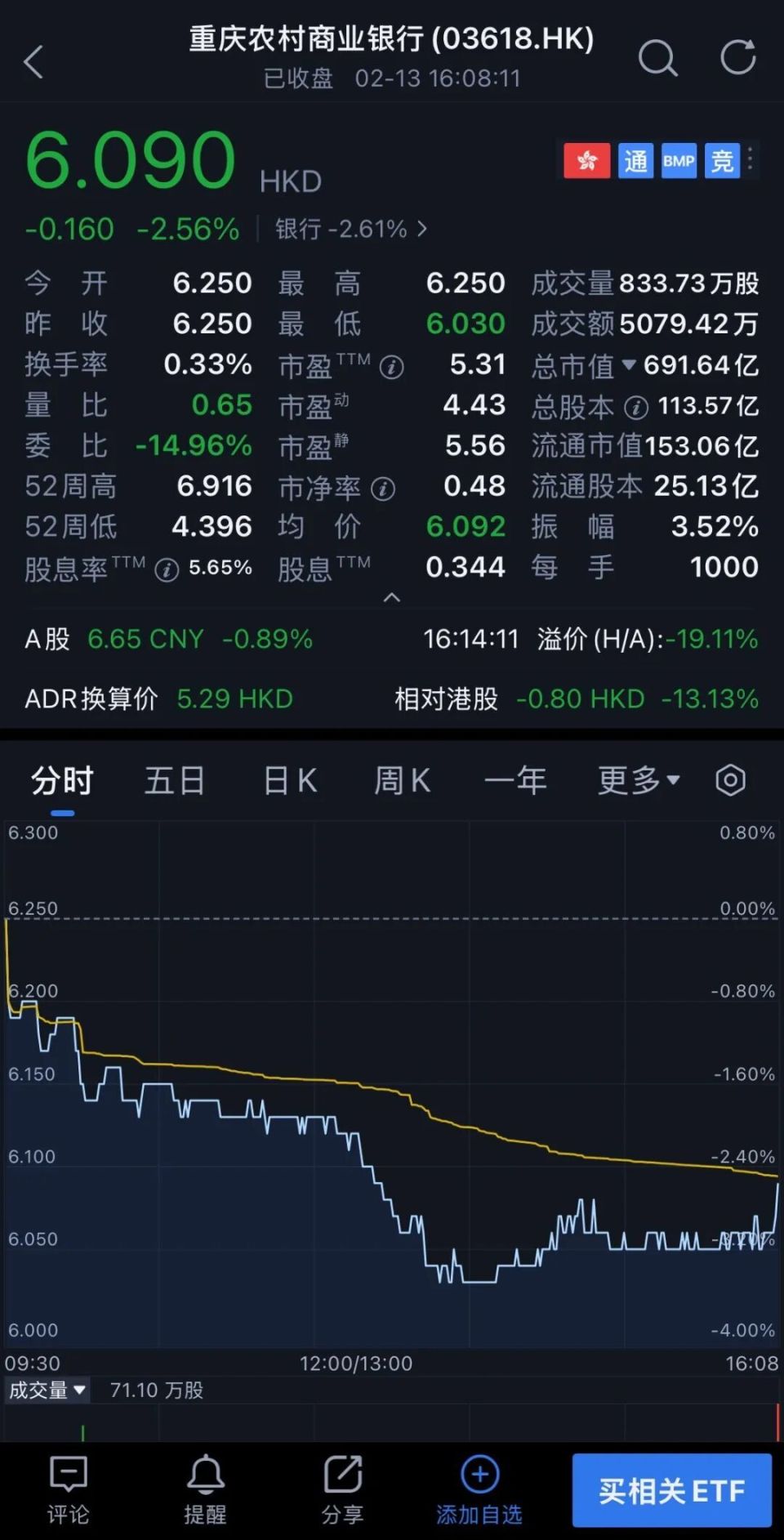The width and height of the screenshot is (784, 1540).
Task: Tap the info icon beside 股息率TTM
Action: 167,570
